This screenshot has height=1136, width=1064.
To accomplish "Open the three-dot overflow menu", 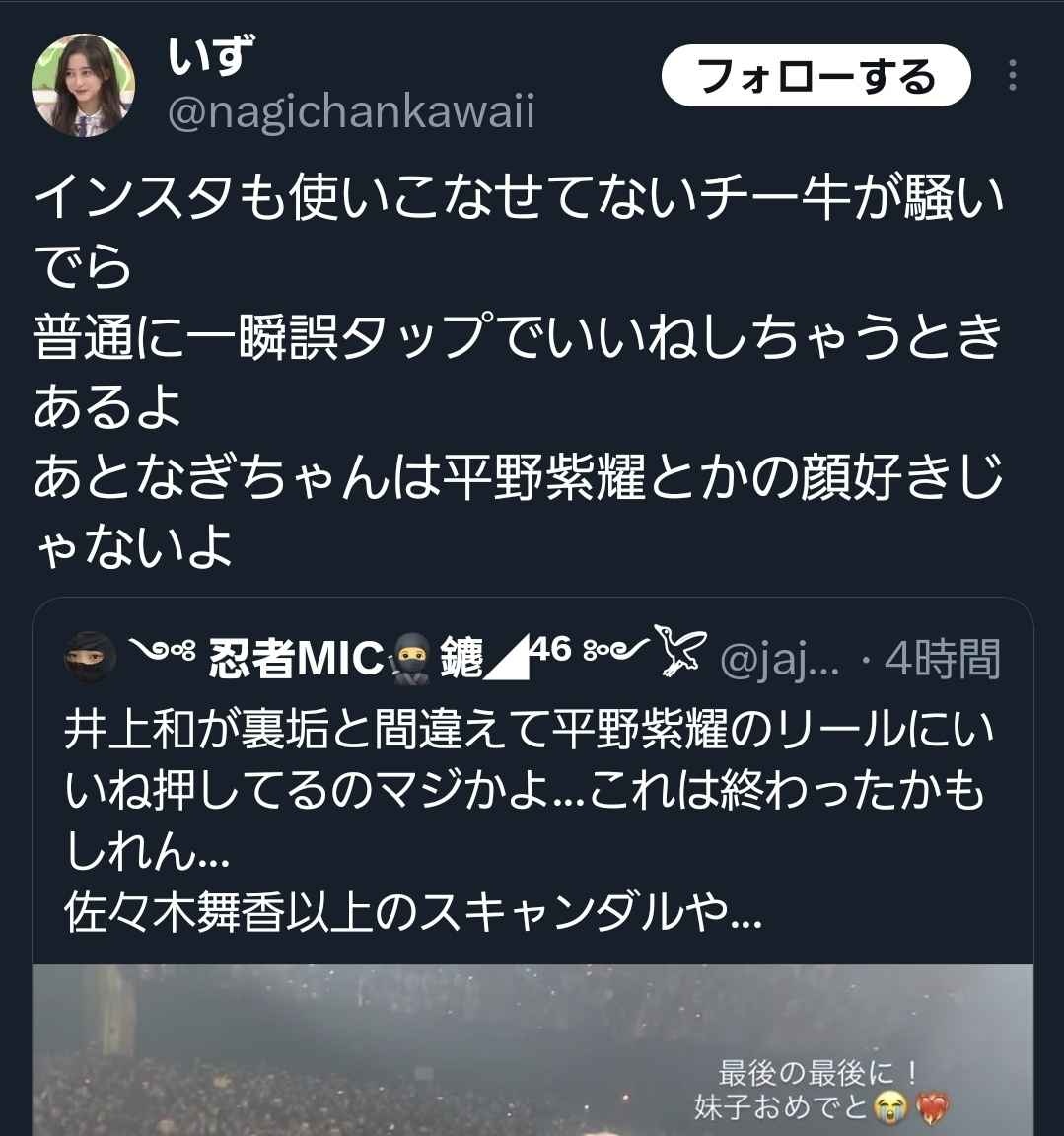I will 1012,76.
